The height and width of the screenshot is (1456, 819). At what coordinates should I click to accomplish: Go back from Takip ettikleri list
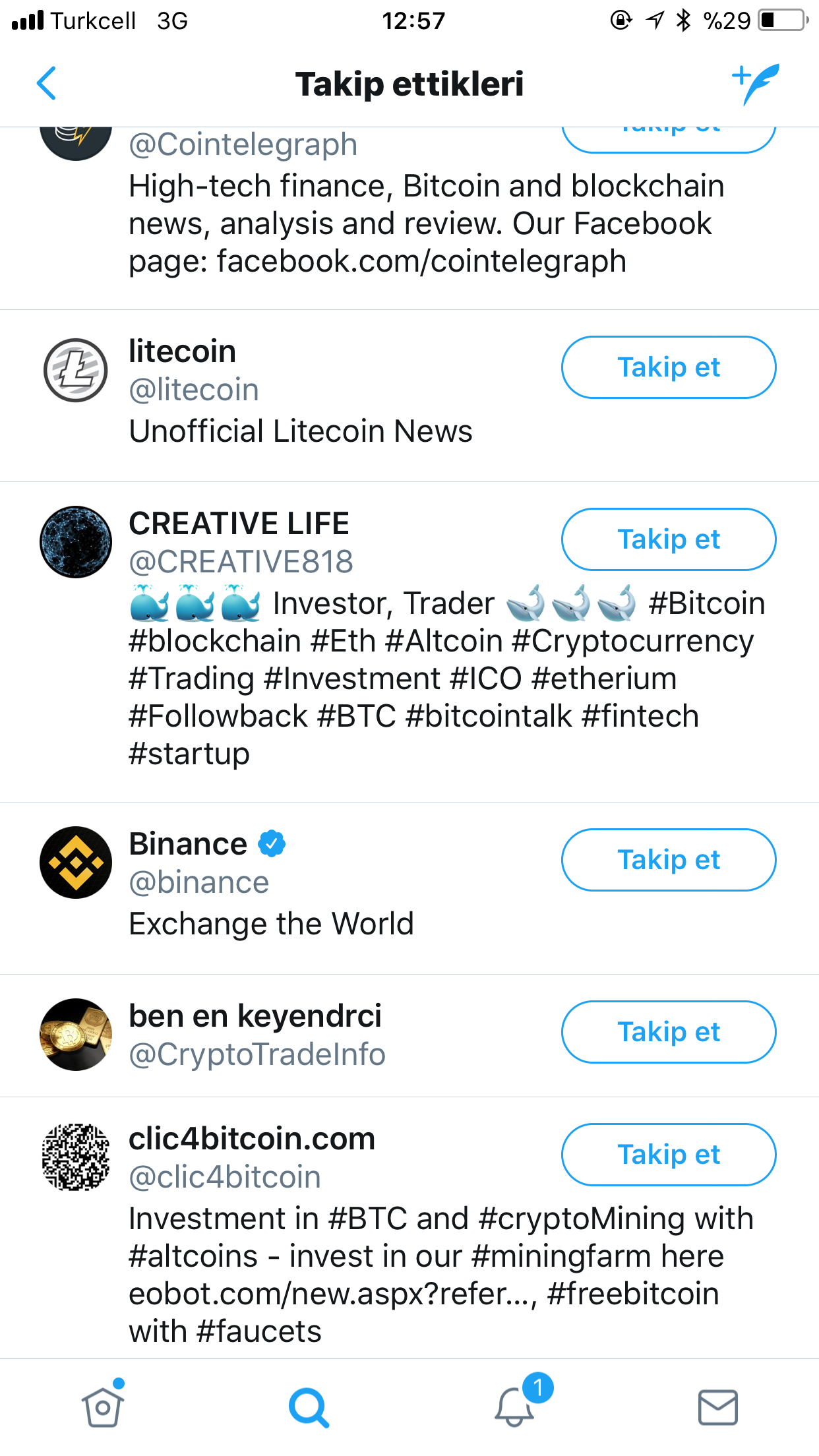click(x=47, y=84)
